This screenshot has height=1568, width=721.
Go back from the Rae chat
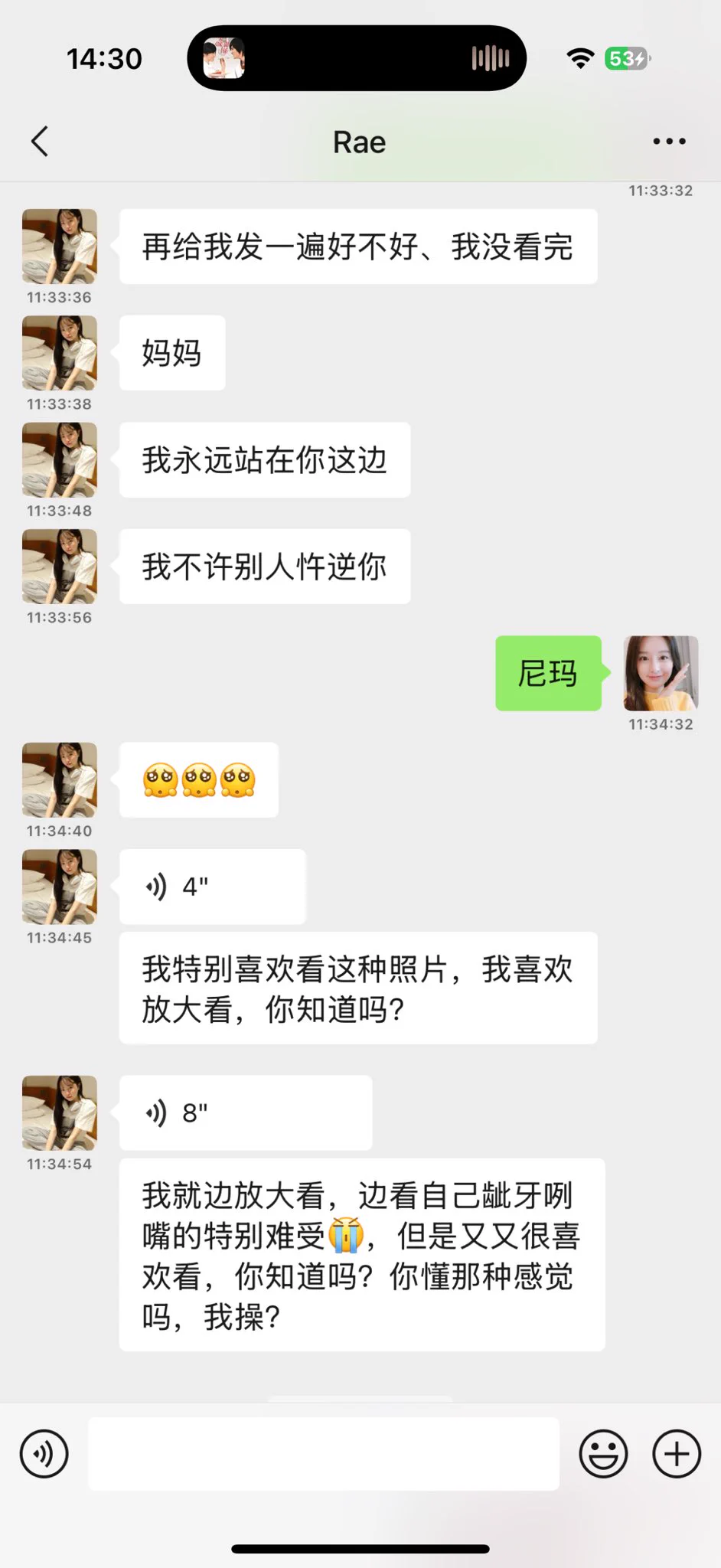click(40, 142)
